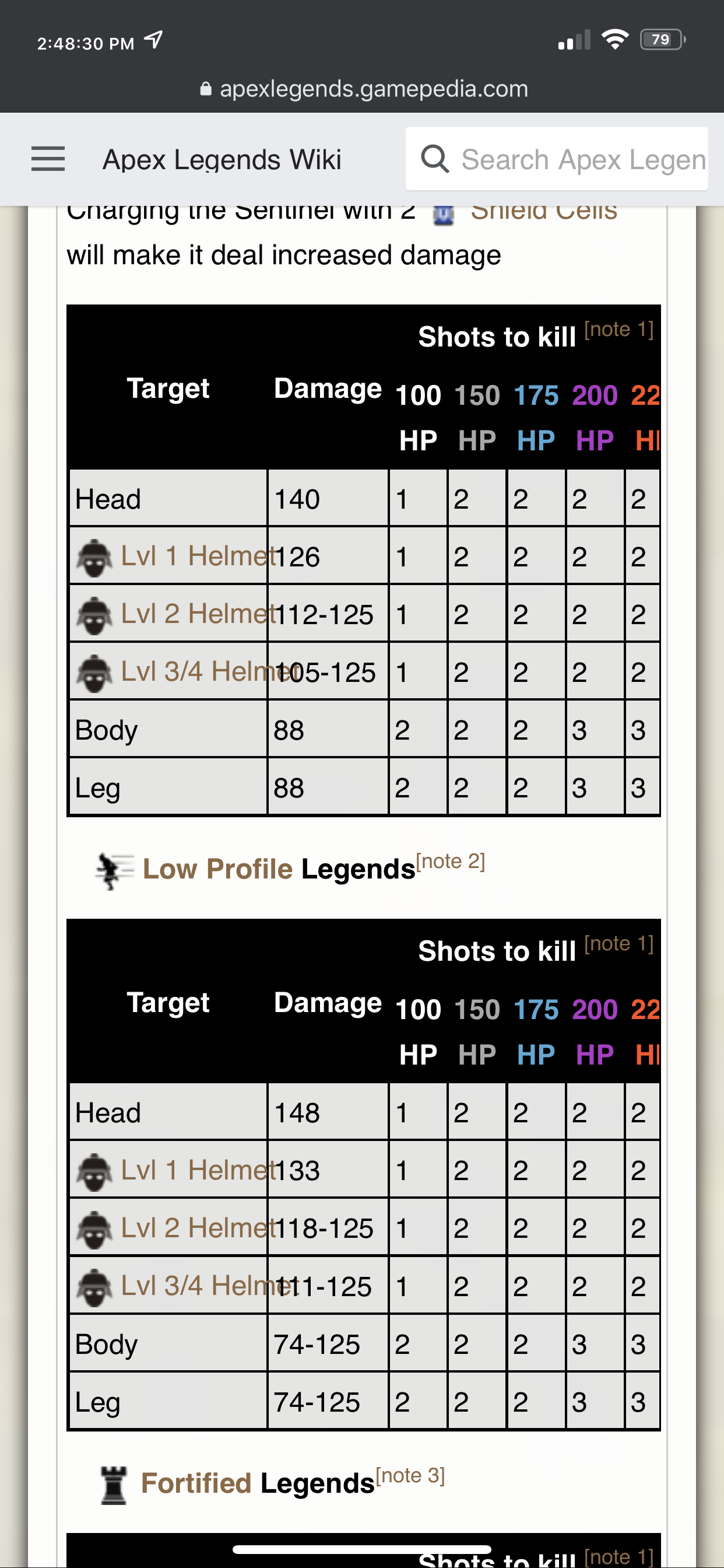The height and width of the screenshot is (1568, 724).
Task: Open note 3 beside Fortified Legends
Action: tap(410, 1475)
